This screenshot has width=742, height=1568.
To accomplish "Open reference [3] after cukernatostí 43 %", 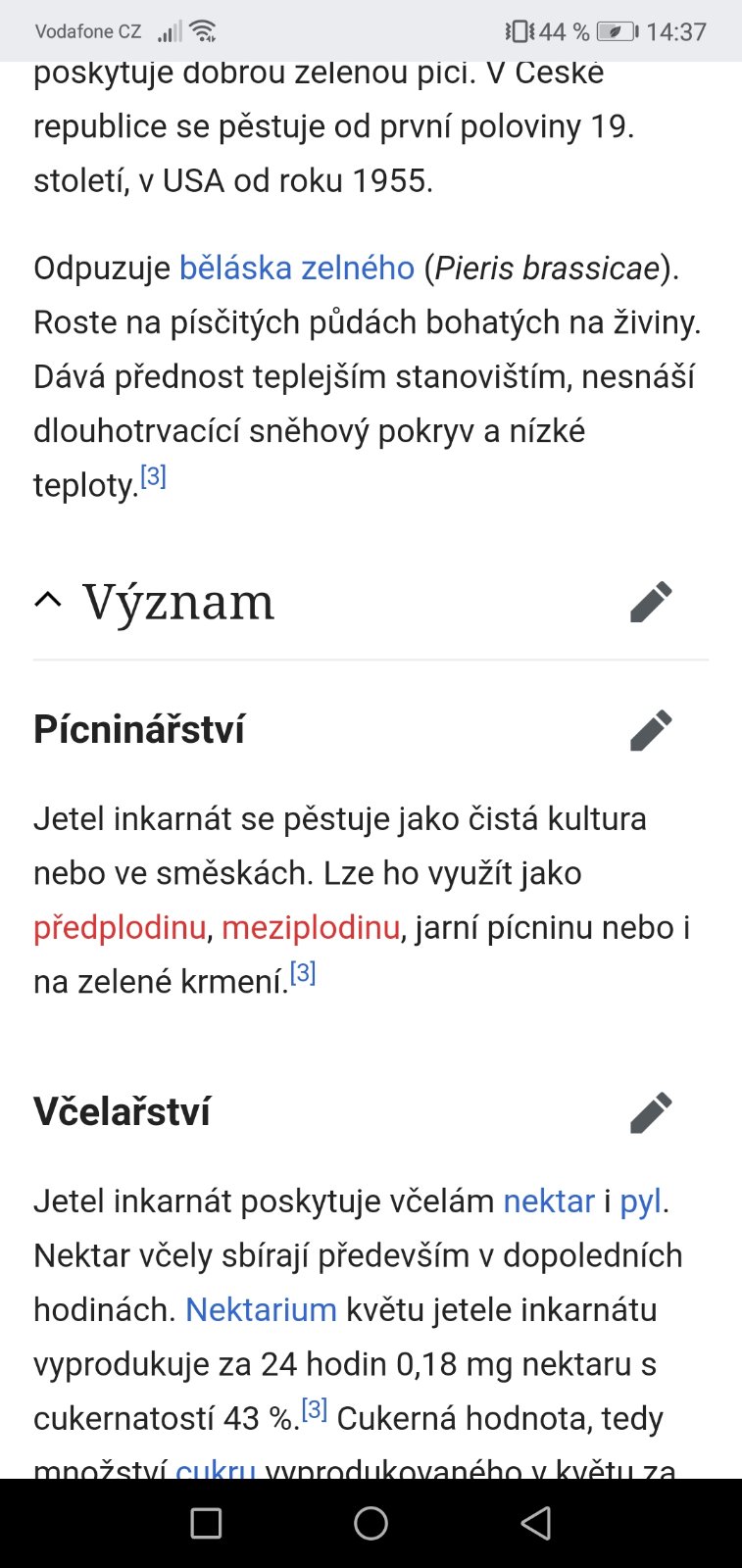I will pyautogui.click(x=315, y=1410).
